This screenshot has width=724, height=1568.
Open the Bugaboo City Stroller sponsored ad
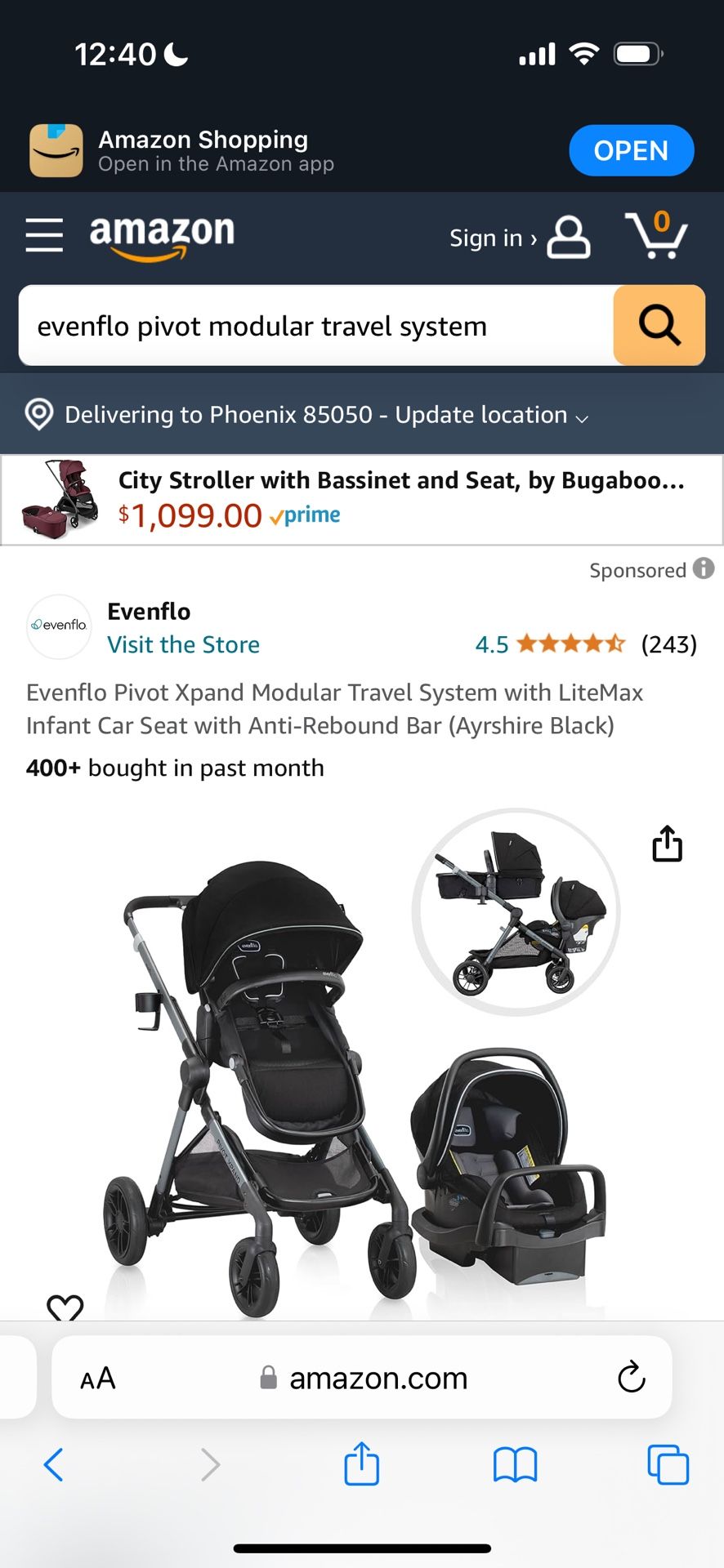tap(362, 498)
